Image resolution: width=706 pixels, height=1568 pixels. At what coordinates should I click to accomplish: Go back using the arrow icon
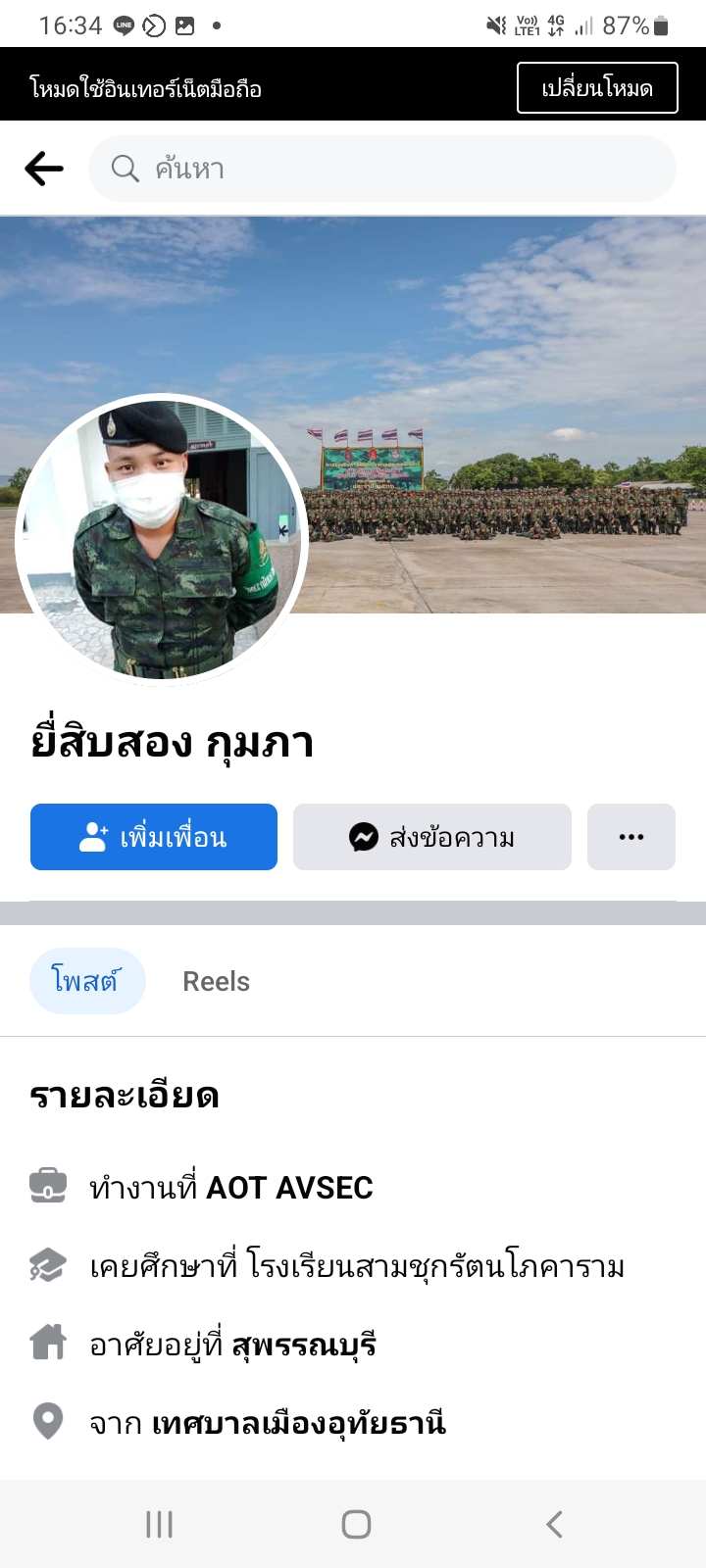(x=44, y=169)
